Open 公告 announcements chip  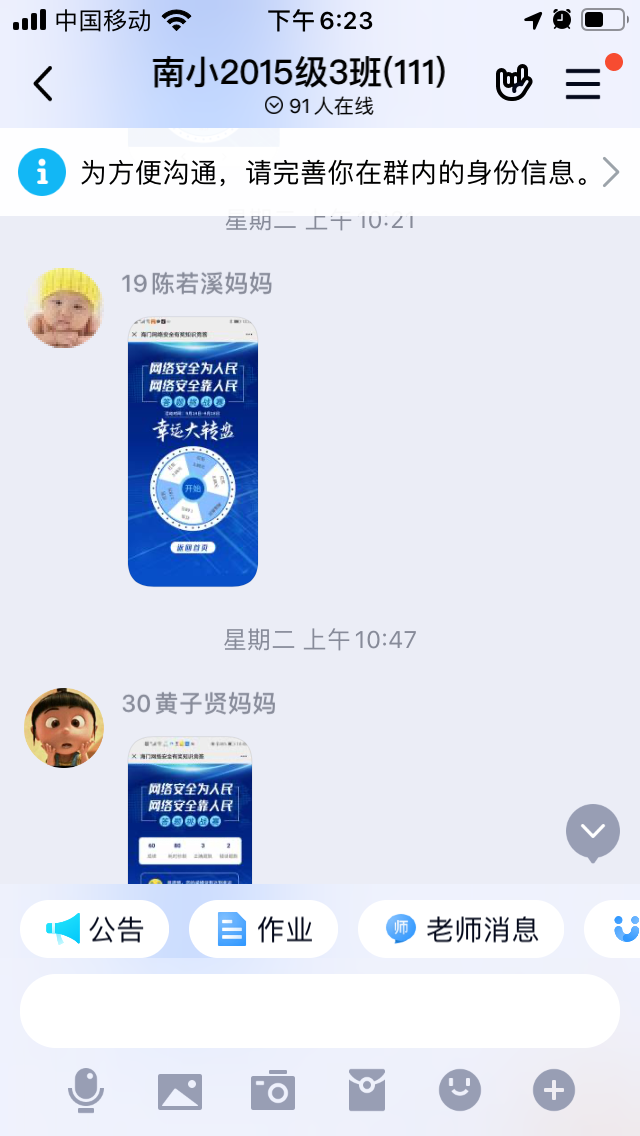pos(95,930)
